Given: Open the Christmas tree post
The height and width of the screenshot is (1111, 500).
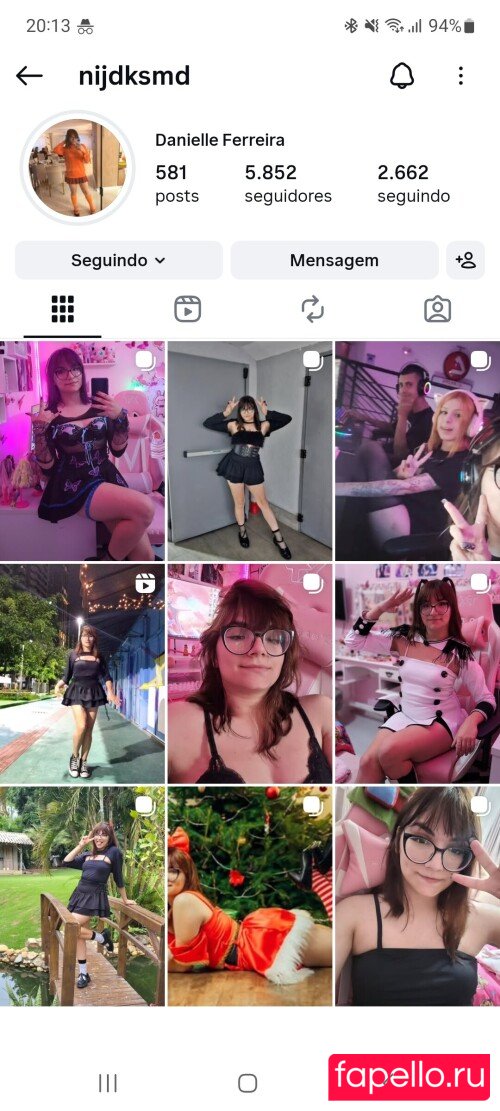Looking at the screenshot, I should 250,896.
